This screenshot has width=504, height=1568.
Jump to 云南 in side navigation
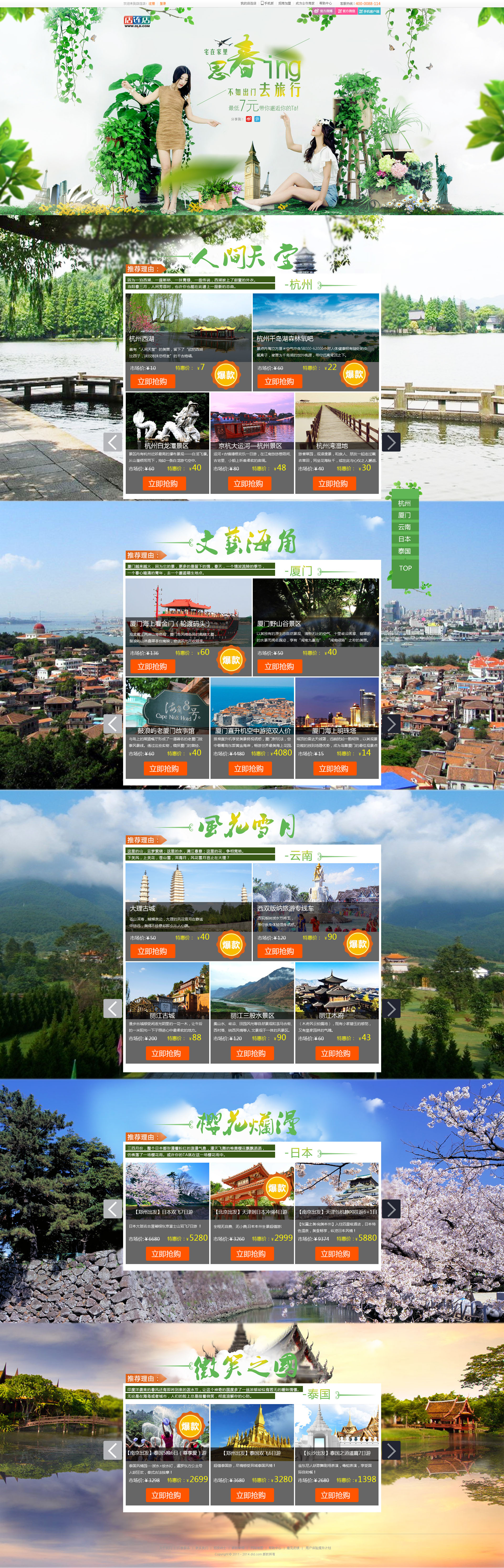[x=404, y=527]
